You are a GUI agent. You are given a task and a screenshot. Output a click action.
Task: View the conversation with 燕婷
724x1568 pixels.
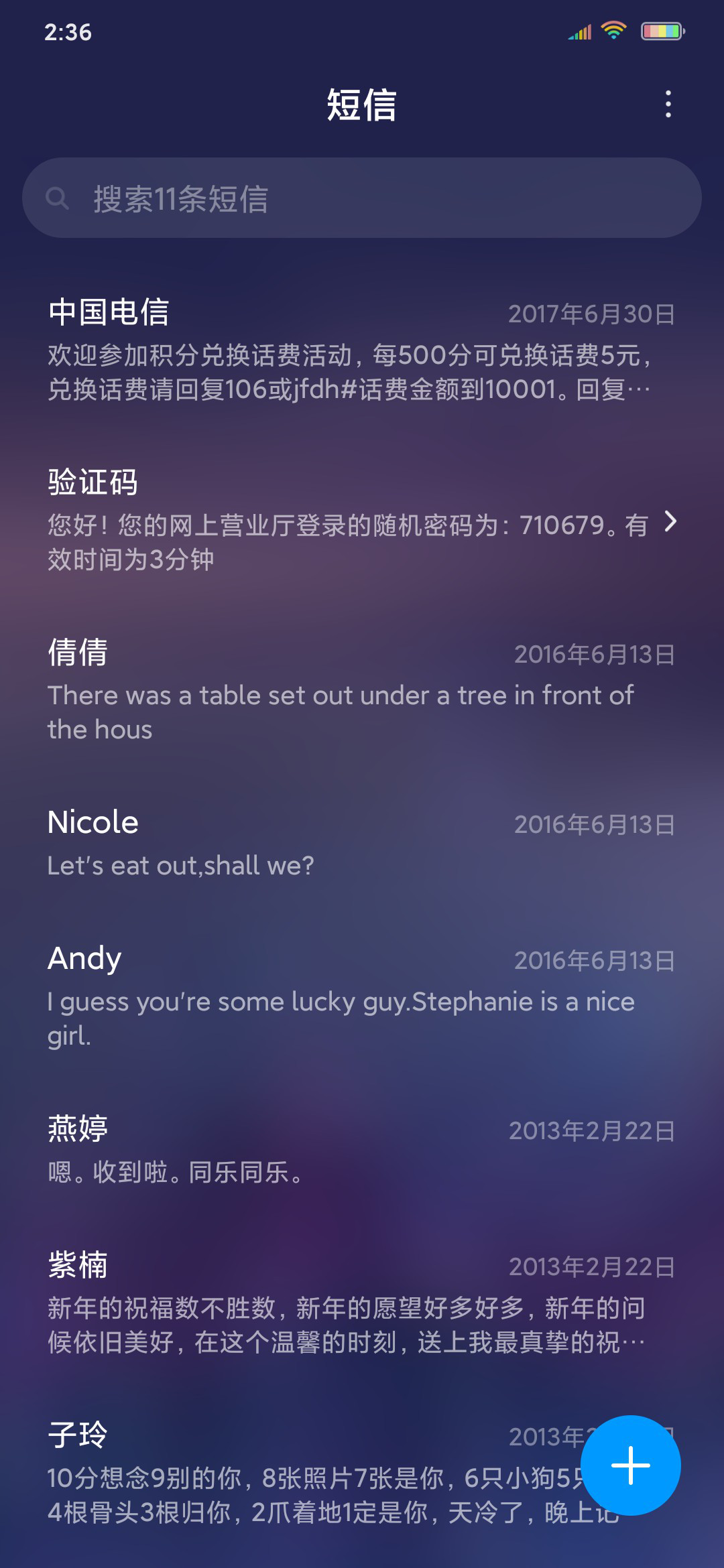362,1149
